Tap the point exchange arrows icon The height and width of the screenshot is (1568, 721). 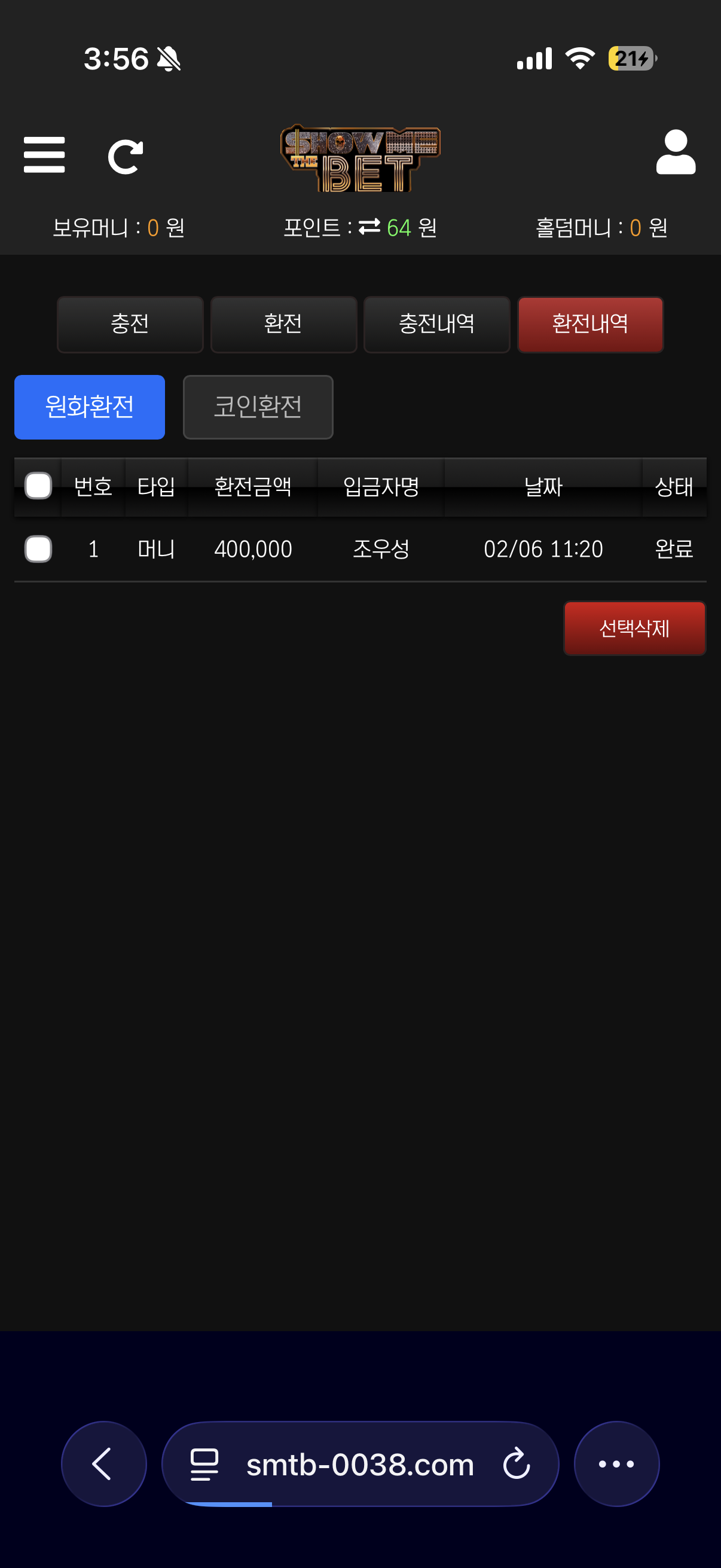[x=369, y=227]
